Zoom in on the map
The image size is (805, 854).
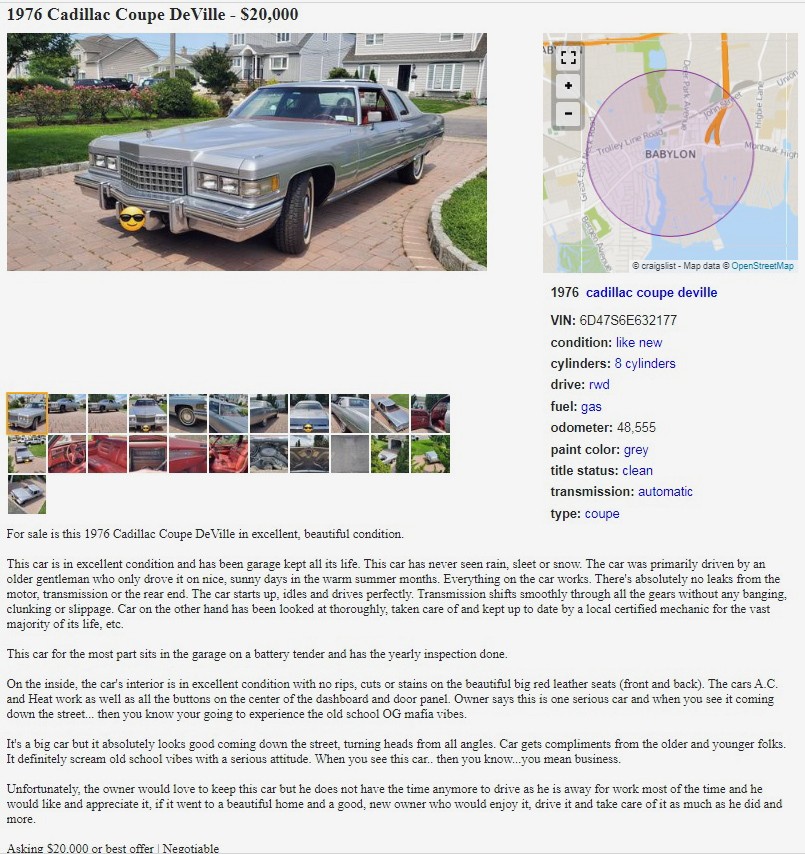568,86
